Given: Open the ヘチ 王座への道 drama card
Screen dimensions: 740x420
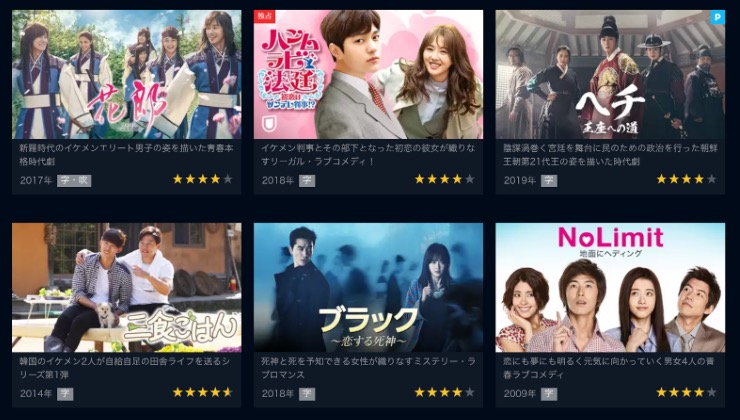Looking at the screenshot, I should (610, 75).
